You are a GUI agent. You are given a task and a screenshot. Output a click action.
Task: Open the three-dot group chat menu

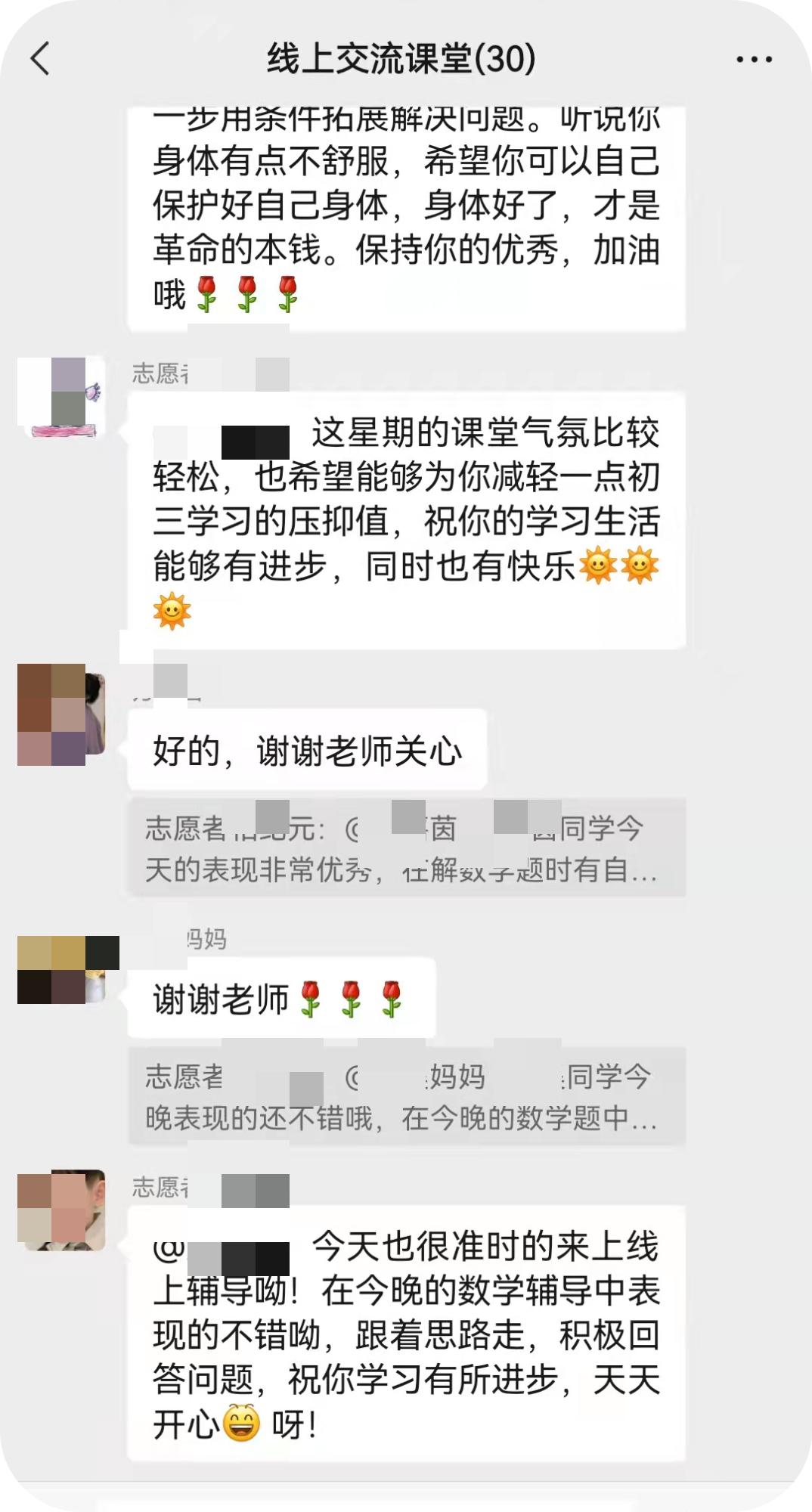[x=754, y=59]
